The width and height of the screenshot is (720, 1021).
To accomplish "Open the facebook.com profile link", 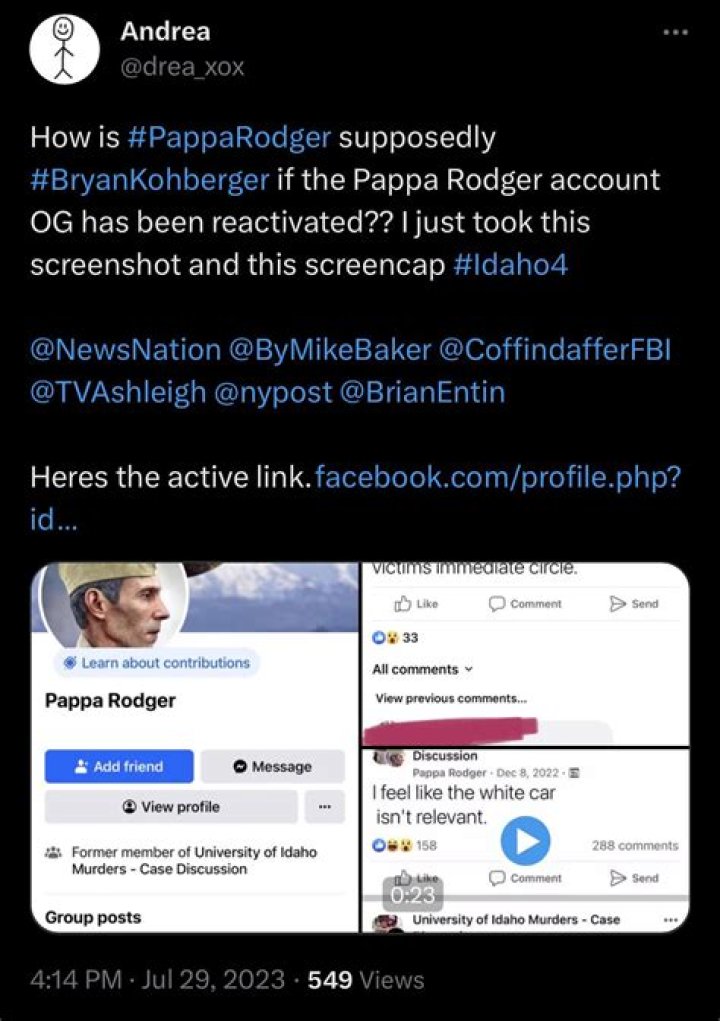I will click(x=498, y=477).
